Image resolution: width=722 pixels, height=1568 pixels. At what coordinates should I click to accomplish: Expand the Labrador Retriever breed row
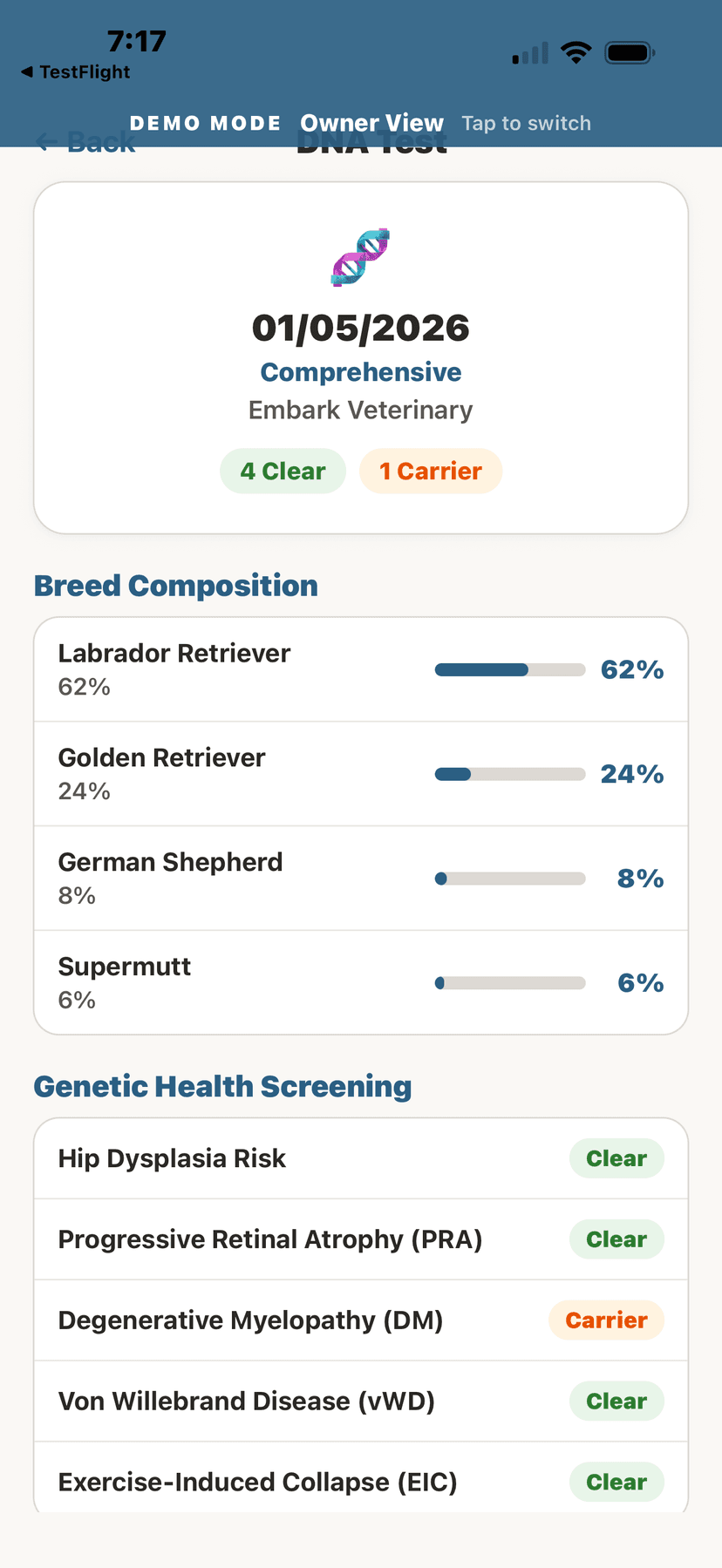360,669
